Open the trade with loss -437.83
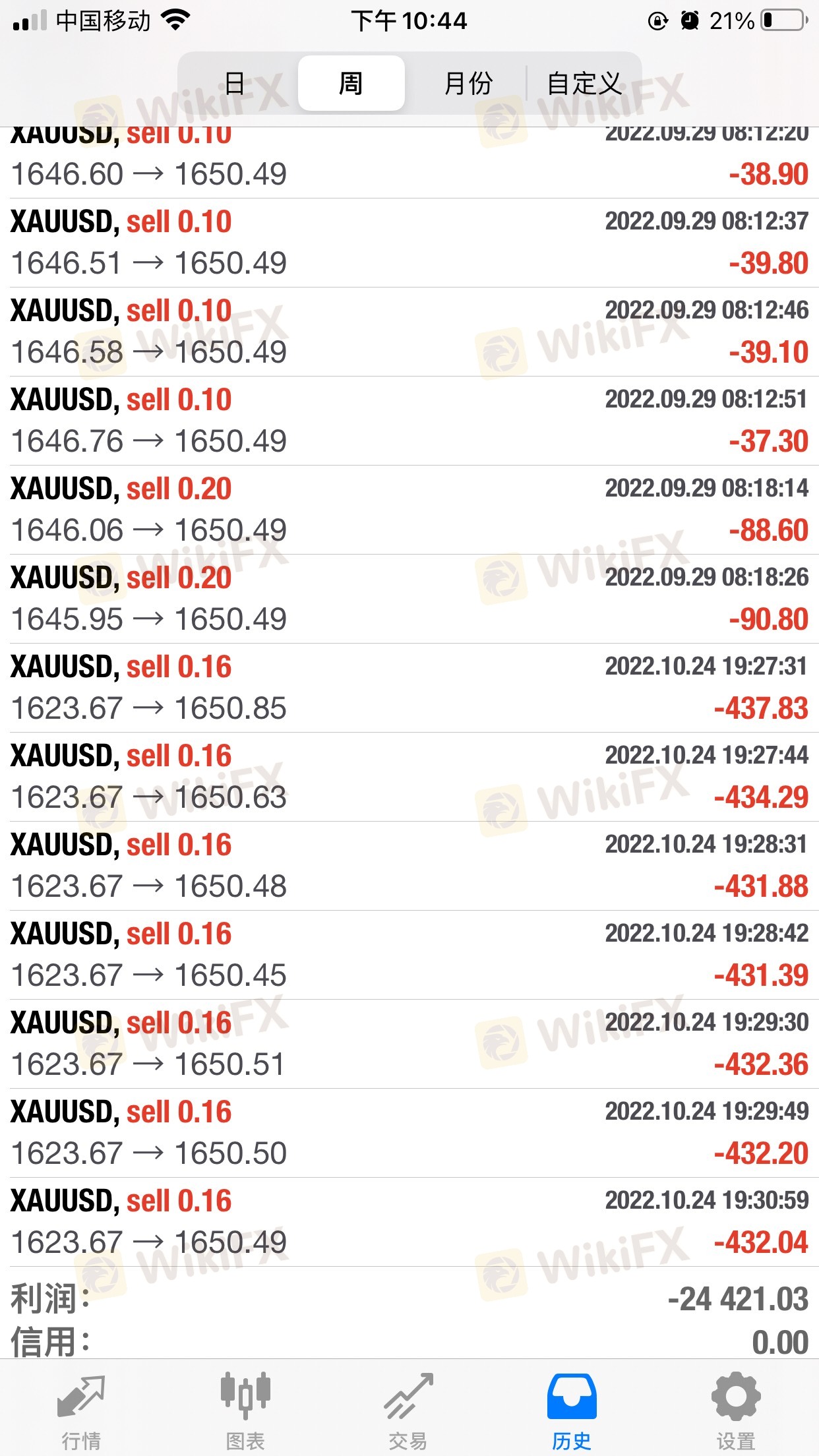 409,688
